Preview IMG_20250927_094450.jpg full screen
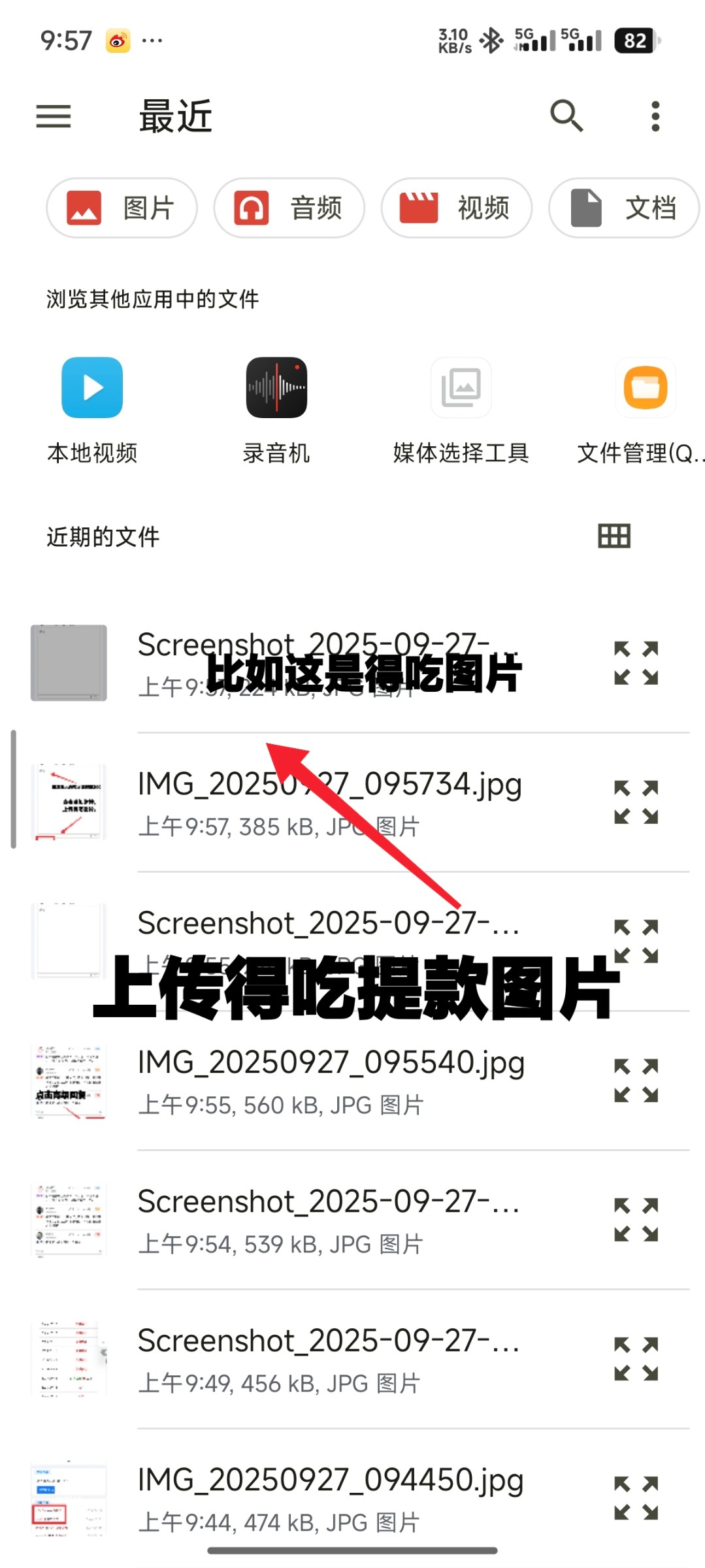This screenshot has height=1568, width=705. tap(636, 1498)
